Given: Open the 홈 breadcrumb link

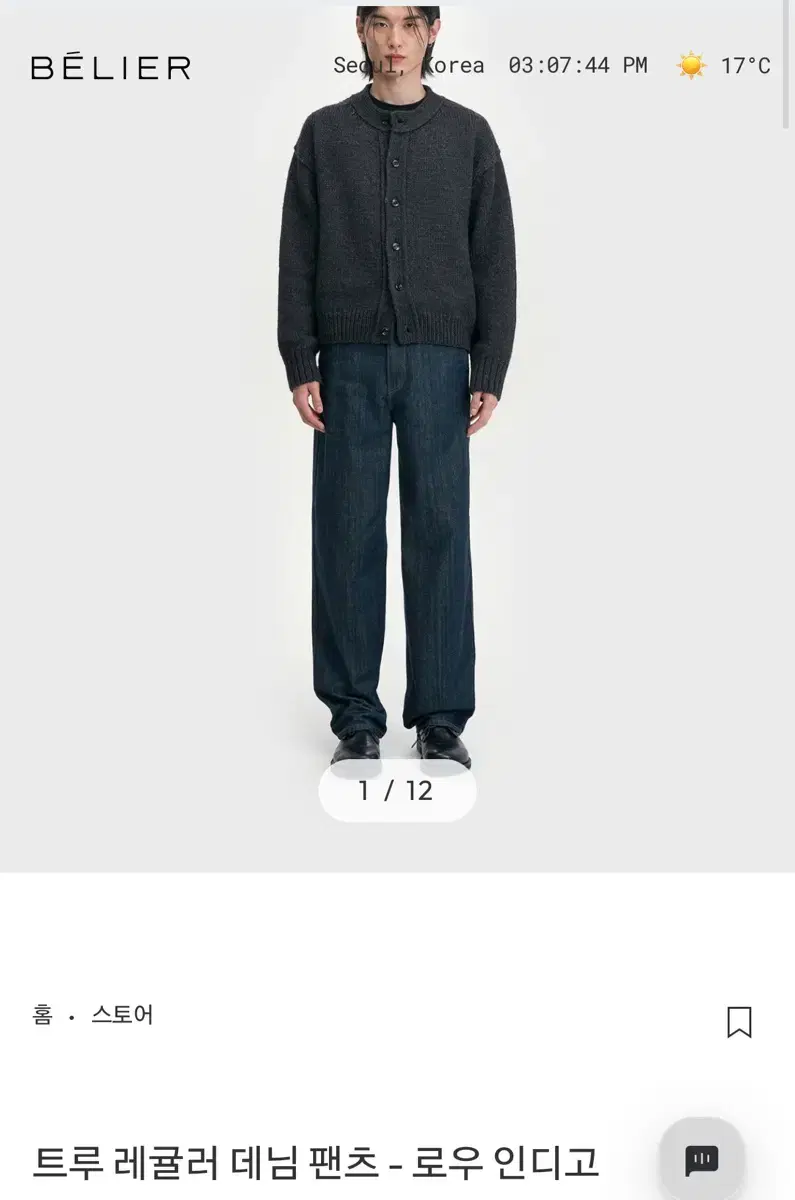Looking at the screenshot, I should tap(42, 1016).
